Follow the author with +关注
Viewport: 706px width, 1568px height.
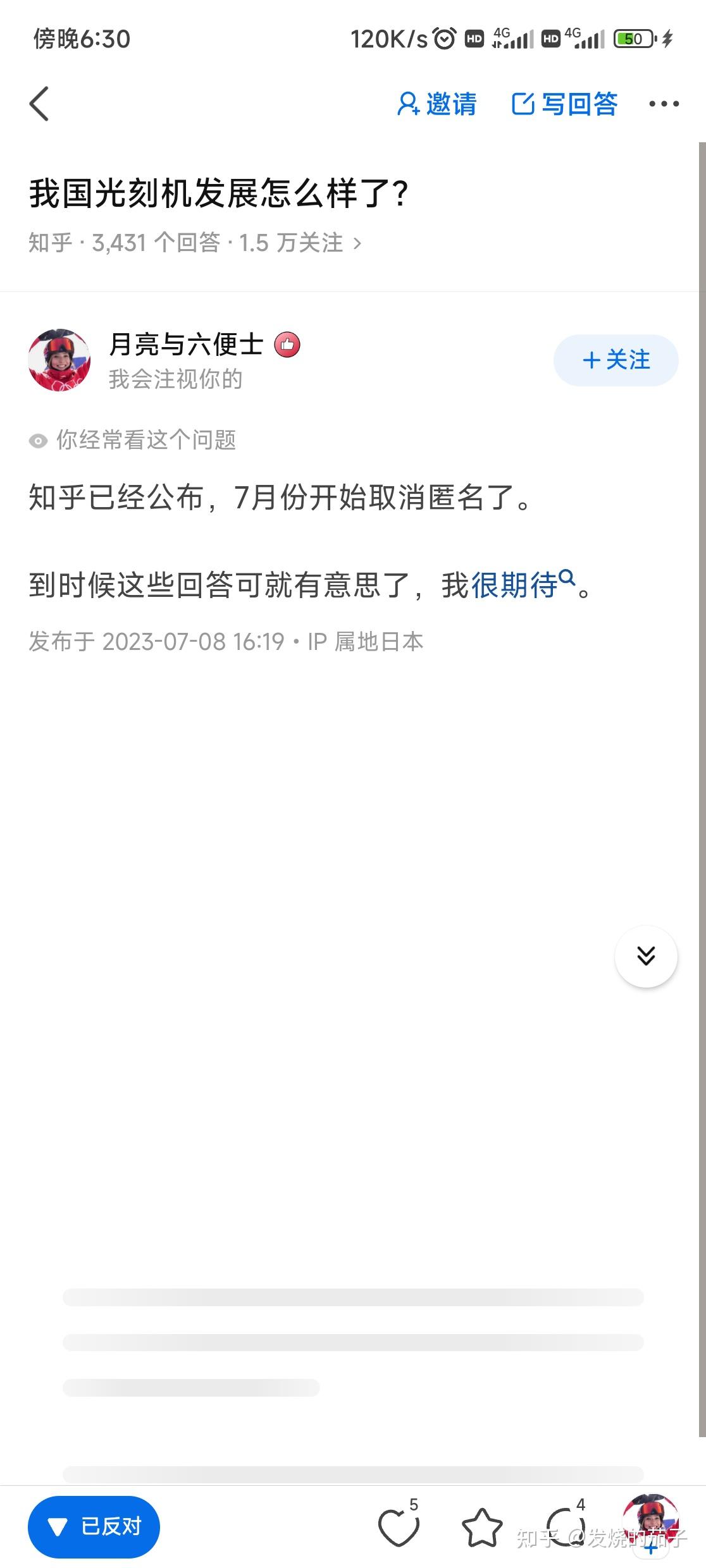616,360
